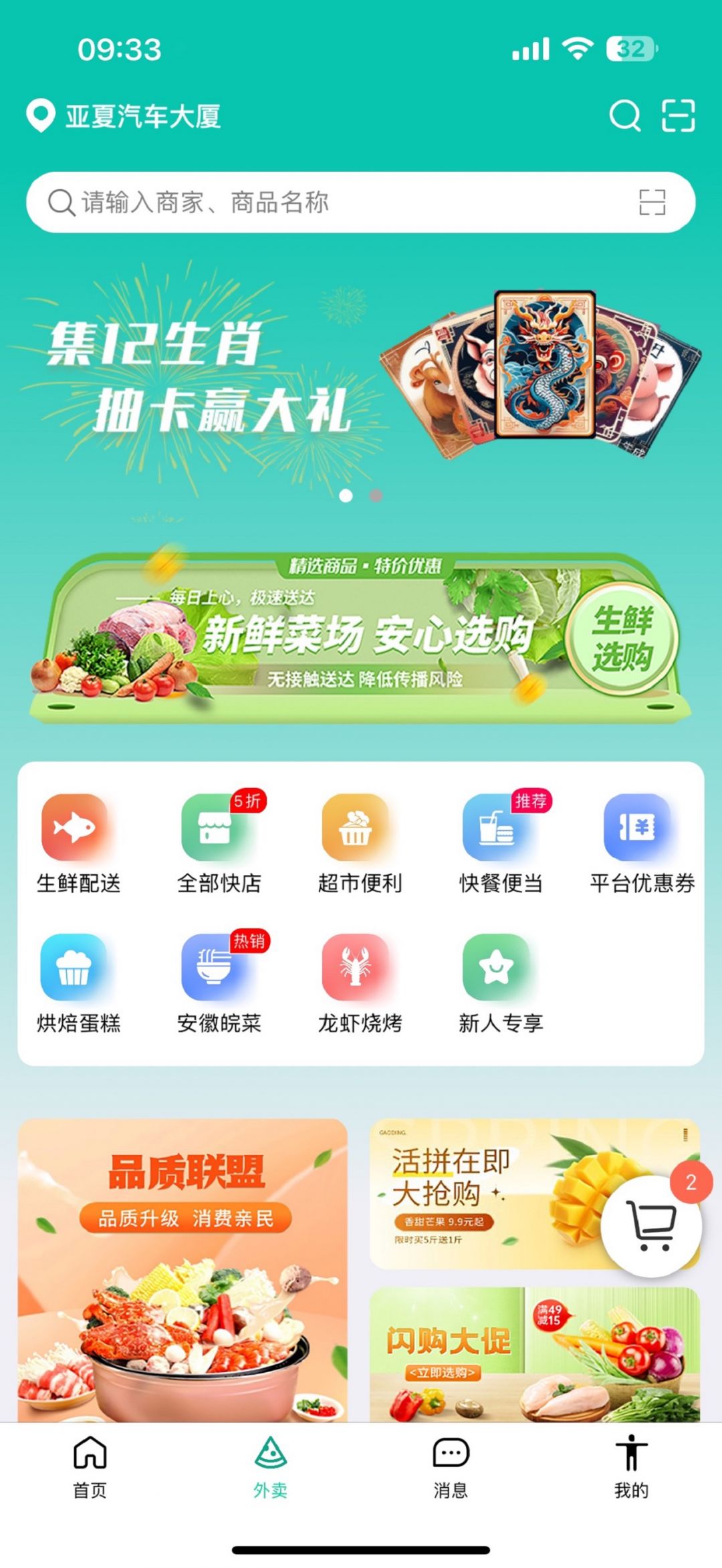
Task: Open 烘焙蛋糕 category
Action: pyautogui.click(x=78, y=984)
